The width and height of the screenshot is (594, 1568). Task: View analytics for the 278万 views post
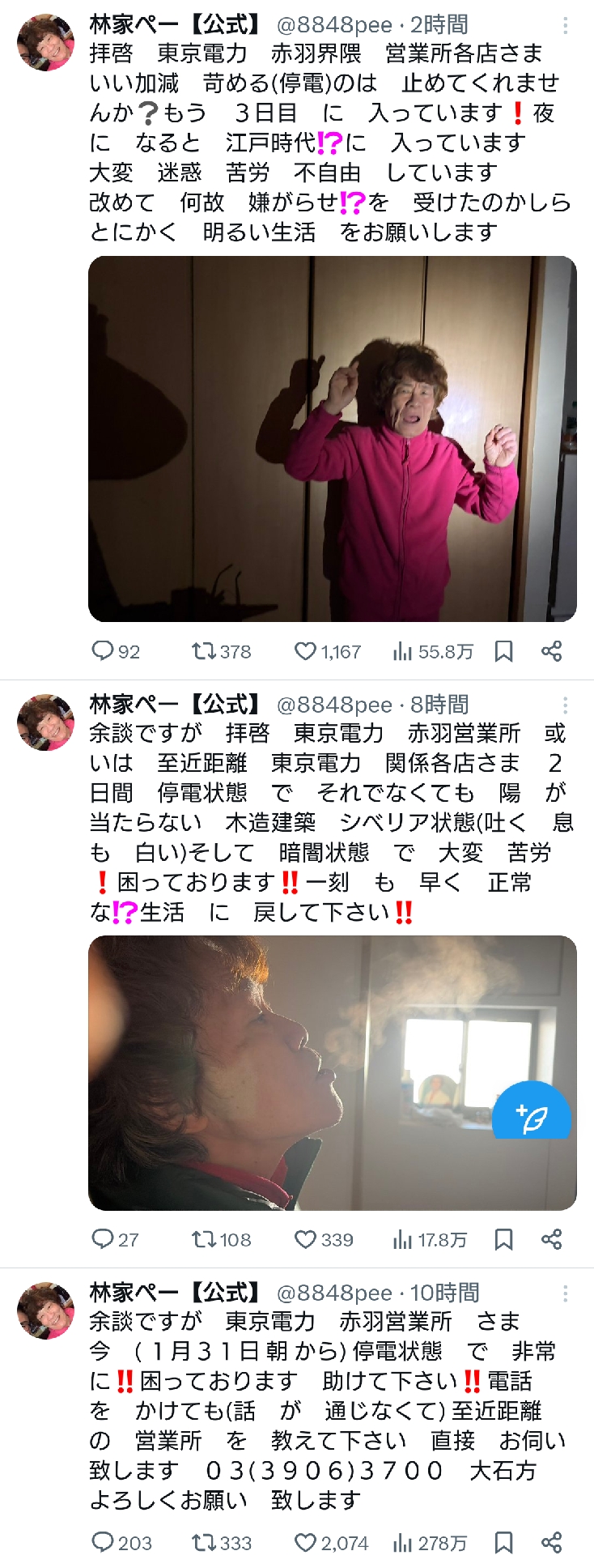tap(402, 1543)
